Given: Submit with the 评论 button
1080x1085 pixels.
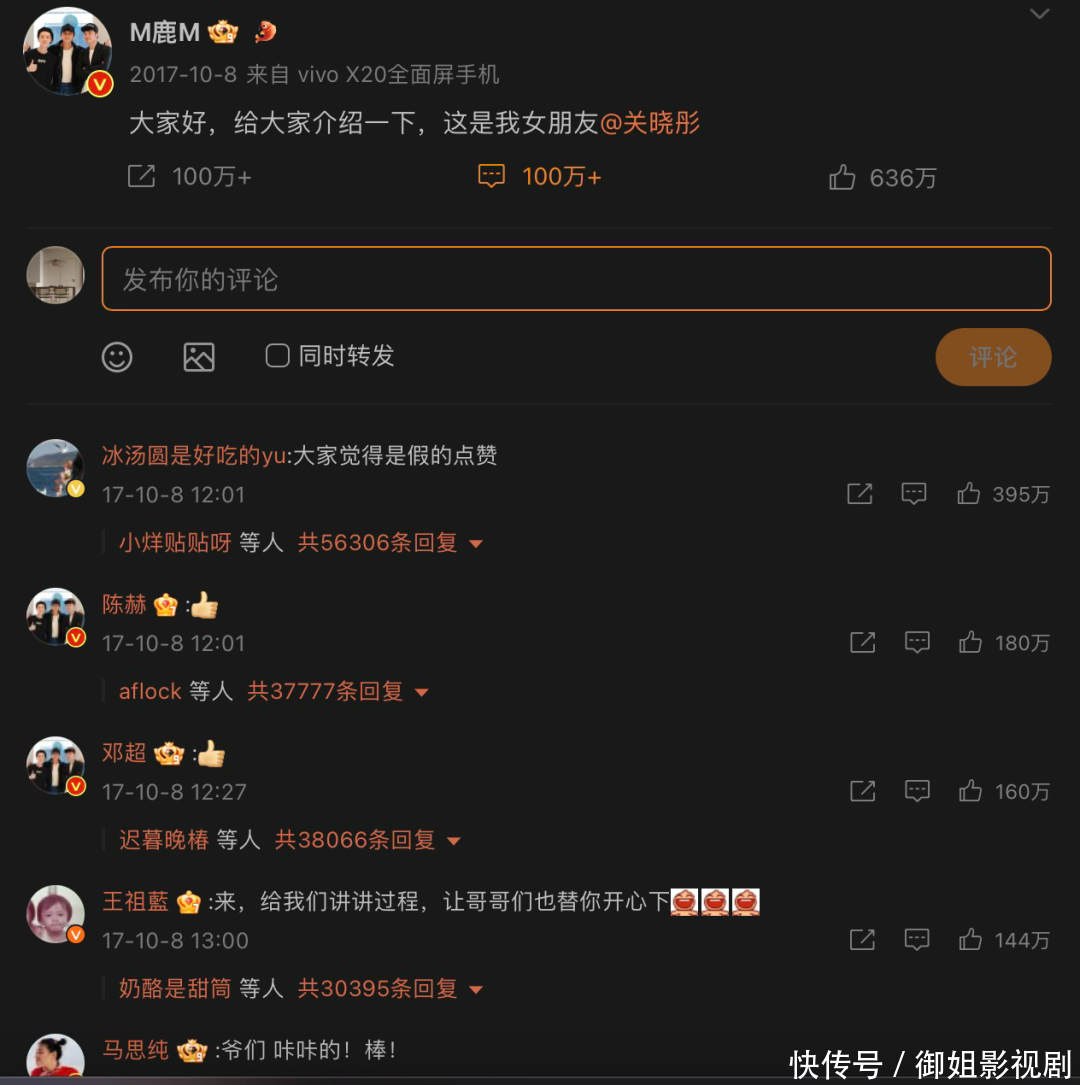Looking at the screenshot, I should [992, 357].
